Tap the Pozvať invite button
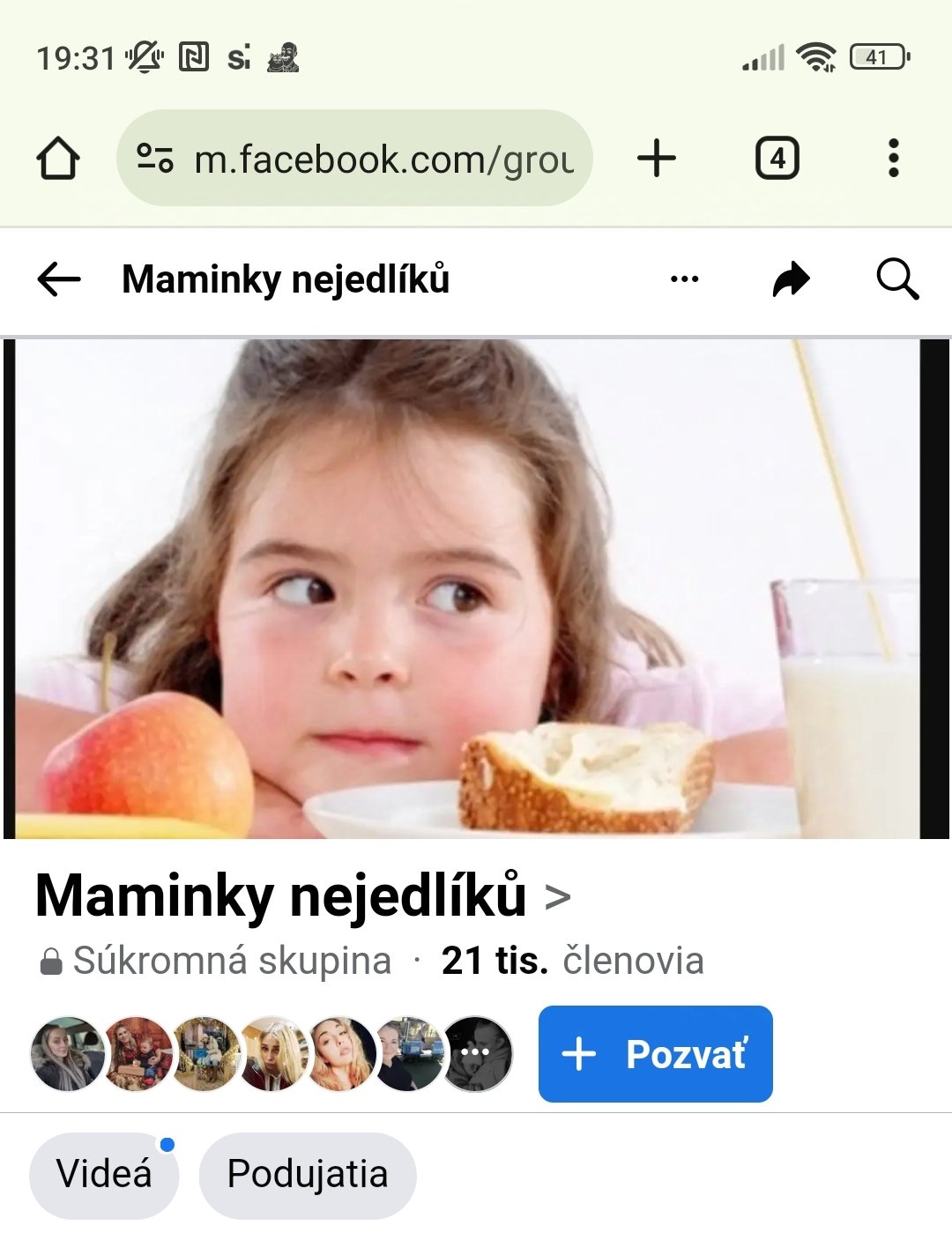This screenshot has height=1233, width=952. point(655,1054)
